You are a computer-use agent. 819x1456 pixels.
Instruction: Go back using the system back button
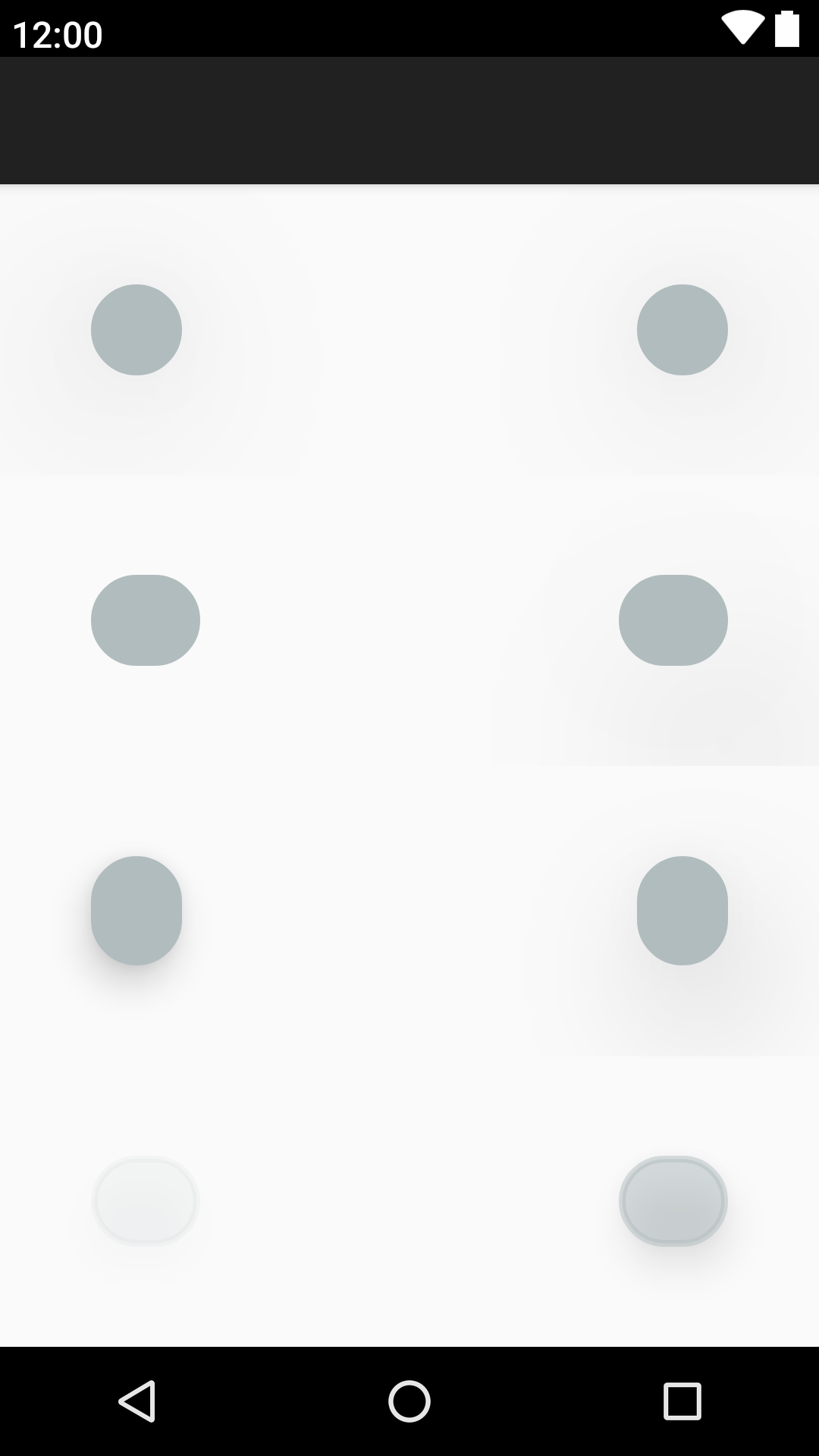pos(137,1401)
